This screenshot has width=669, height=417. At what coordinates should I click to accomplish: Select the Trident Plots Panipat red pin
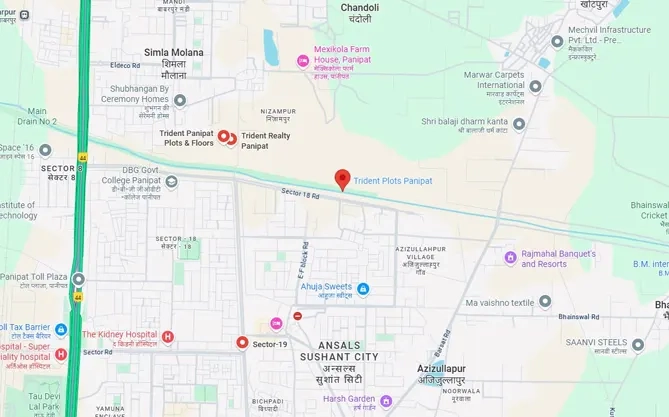pos(342,179)
